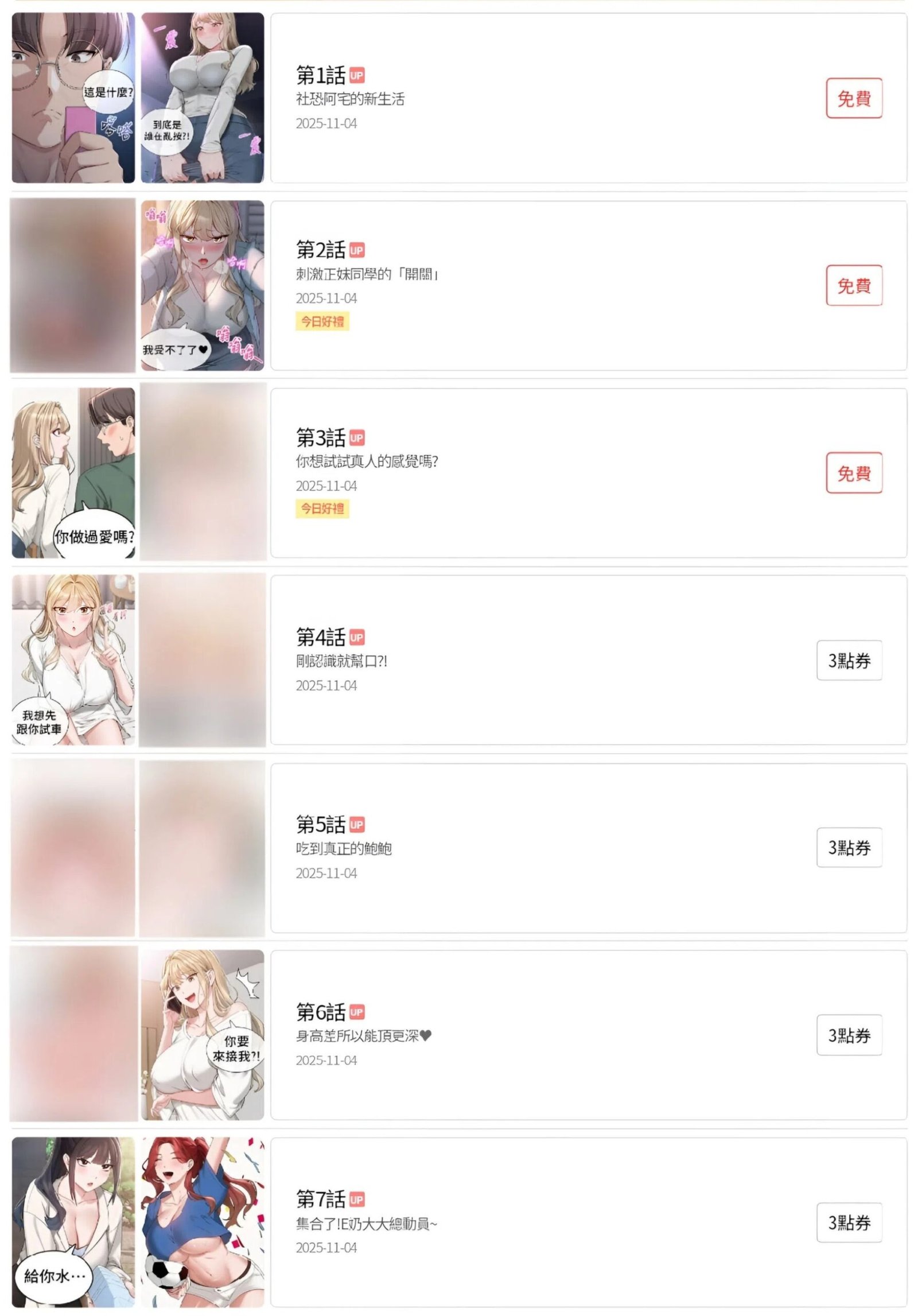Tap the 免費 button for 第1話
This screenshot has height=1316, width=918.
[853, 98]
